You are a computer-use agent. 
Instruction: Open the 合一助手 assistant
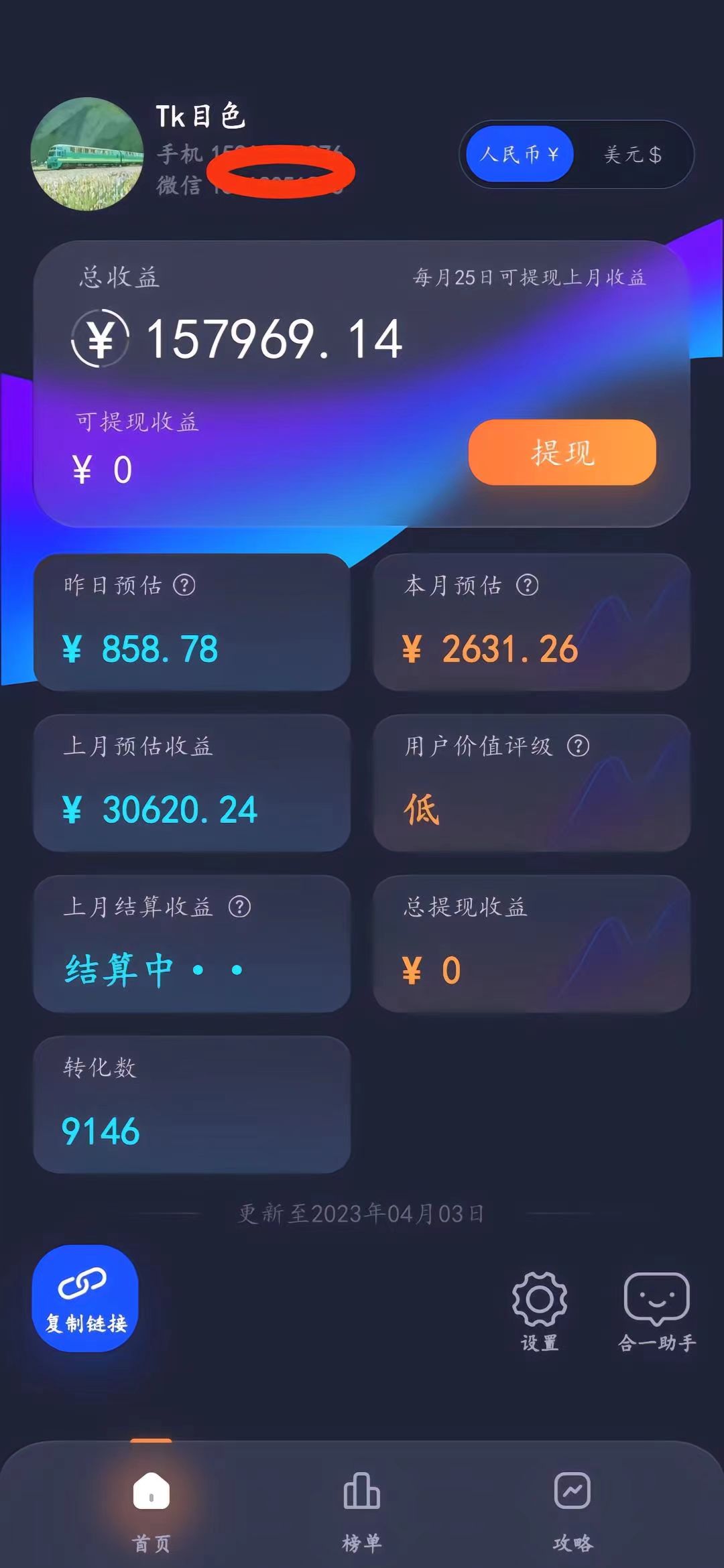pyautogui.click(x=656, y=1310)
